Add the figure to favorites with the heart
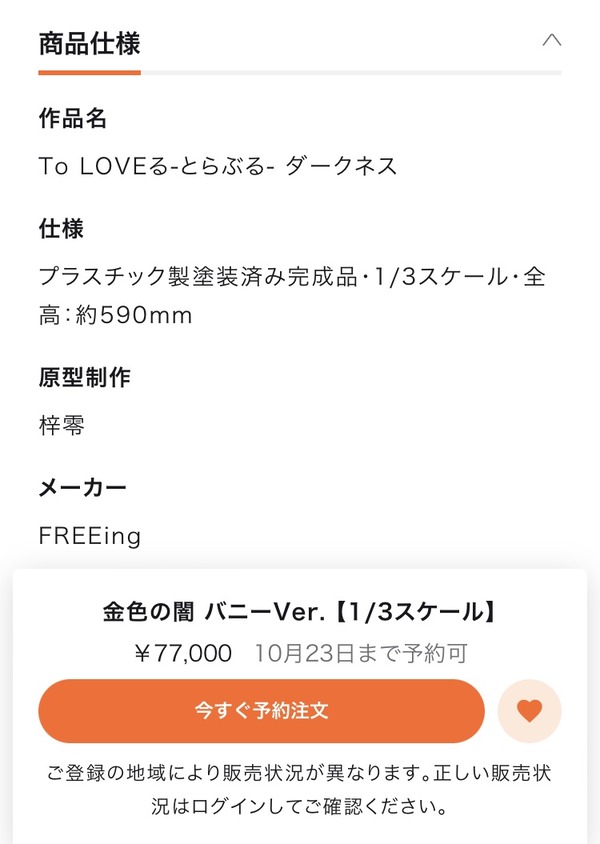This screenshot has width=600, height=844. 529,711
